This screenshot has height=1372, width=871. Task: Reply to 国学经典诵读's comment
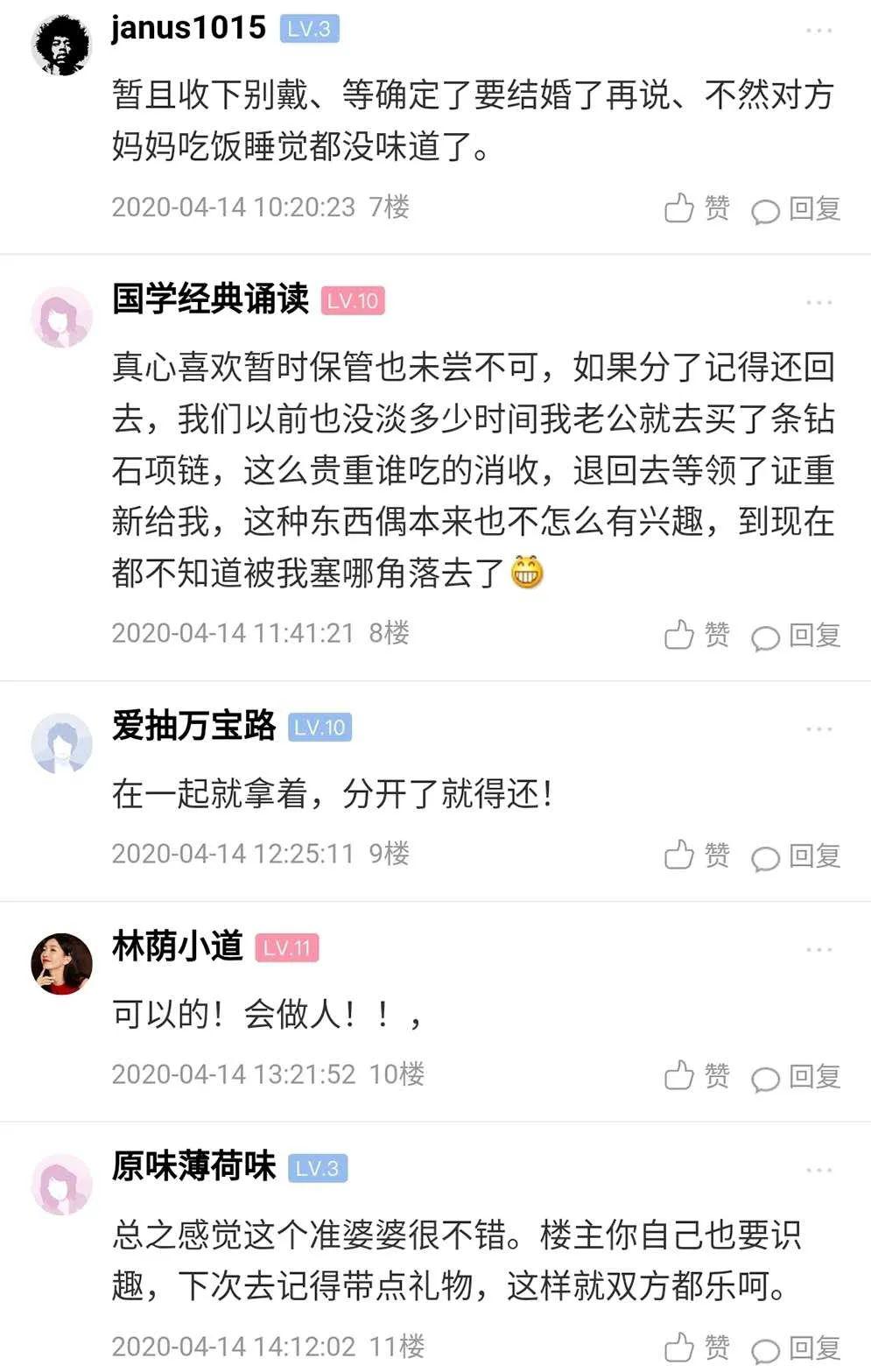point(796,636)
